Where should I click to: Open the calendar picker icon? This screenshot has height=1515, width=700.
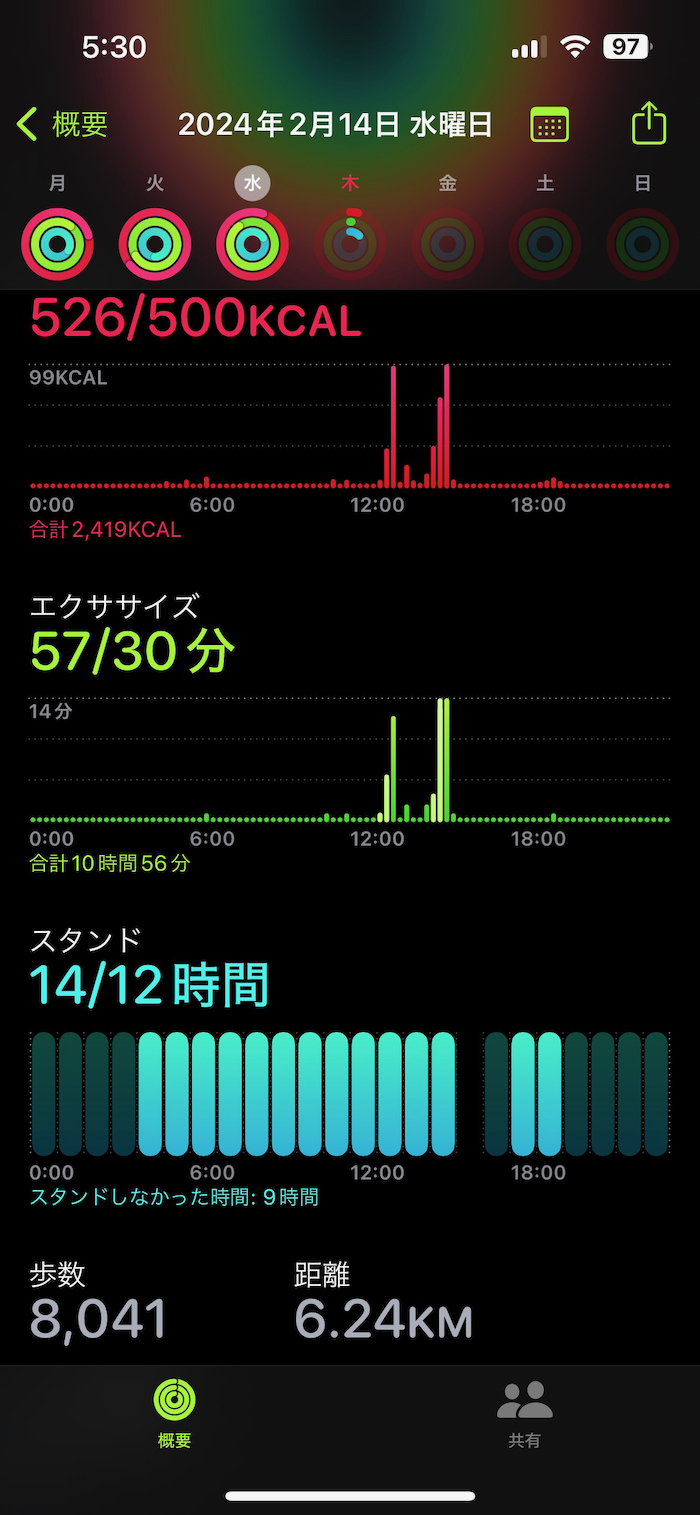pos(549,125)
